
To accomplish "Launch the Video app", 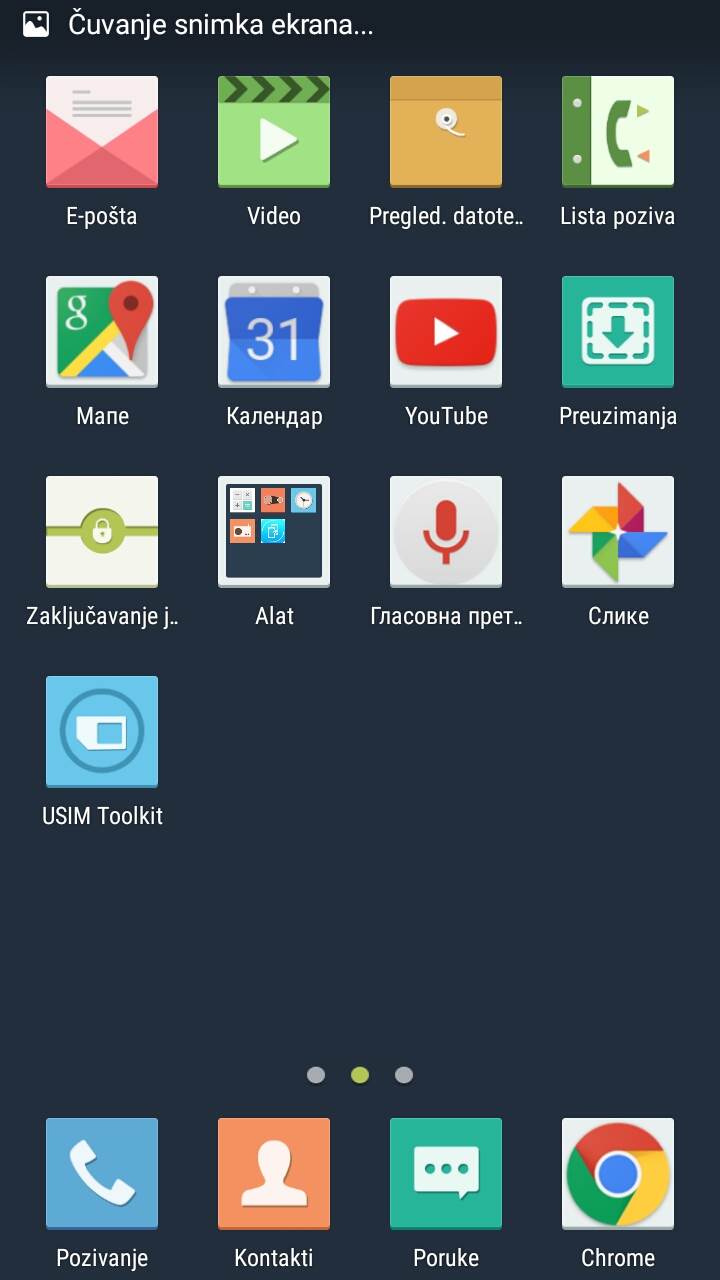I will click(274, 132).
